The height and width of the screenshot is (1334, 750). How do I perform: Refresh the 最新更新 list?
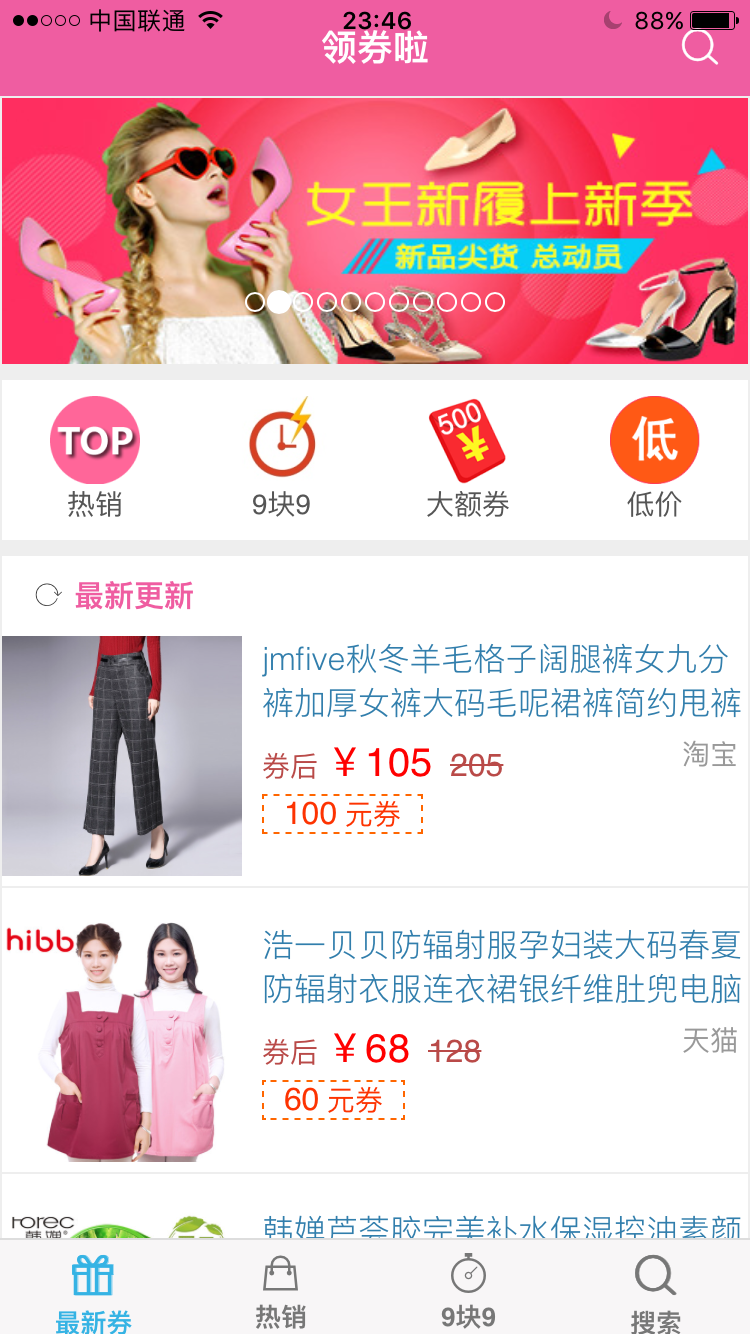tap(48, 596)
